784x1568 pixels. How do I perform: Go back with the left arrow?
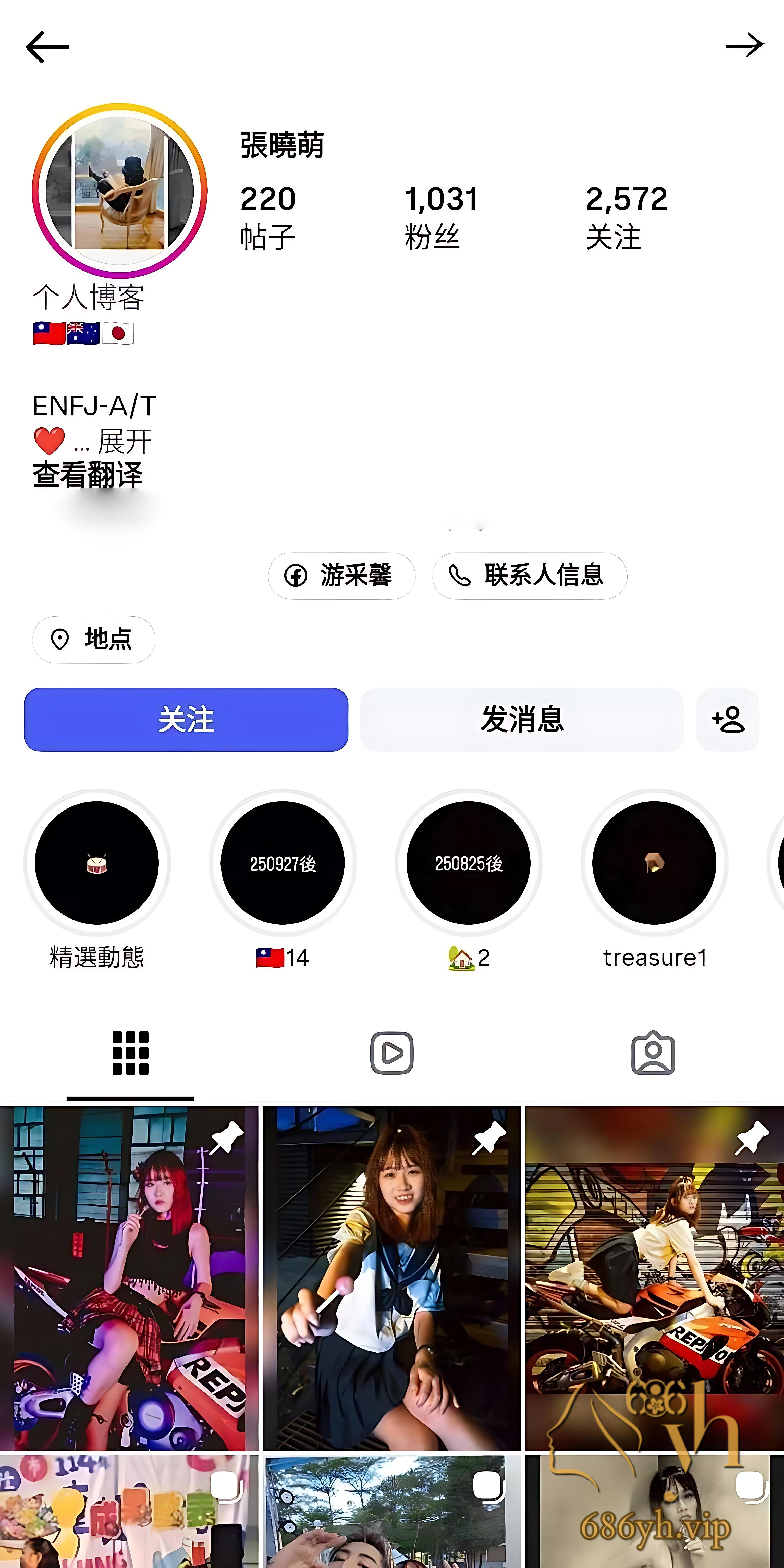coord(47,47)
